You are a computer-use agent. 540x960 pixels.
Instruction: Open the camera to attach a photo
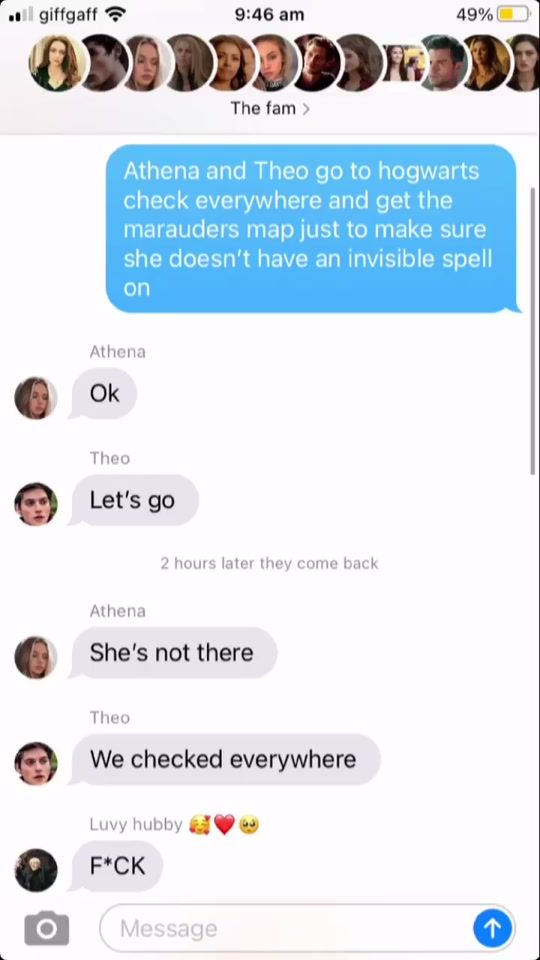[x=47, y=928]
